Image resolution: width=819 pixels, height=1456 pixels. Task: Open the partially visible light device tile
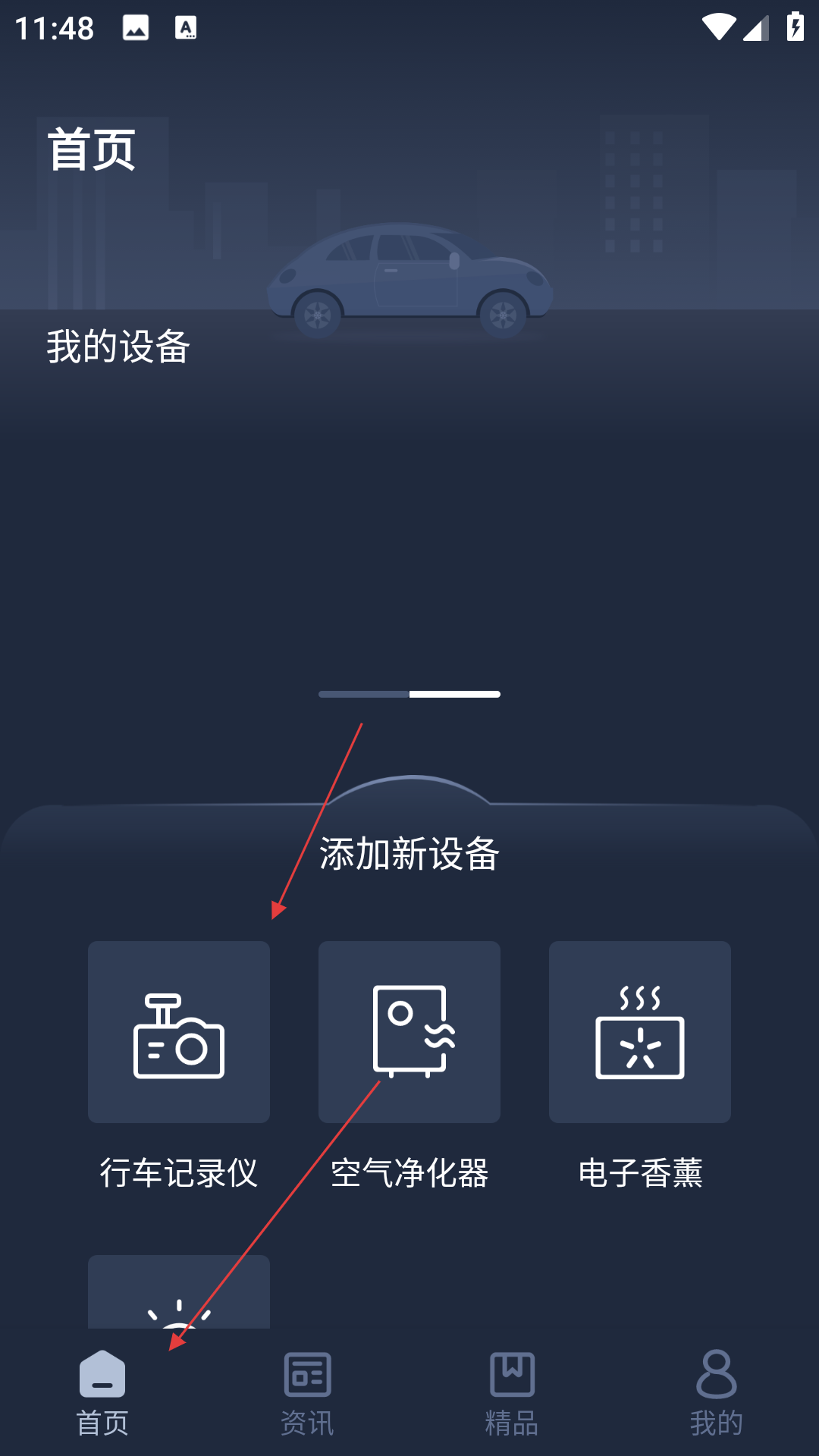tap(179, 1293)
